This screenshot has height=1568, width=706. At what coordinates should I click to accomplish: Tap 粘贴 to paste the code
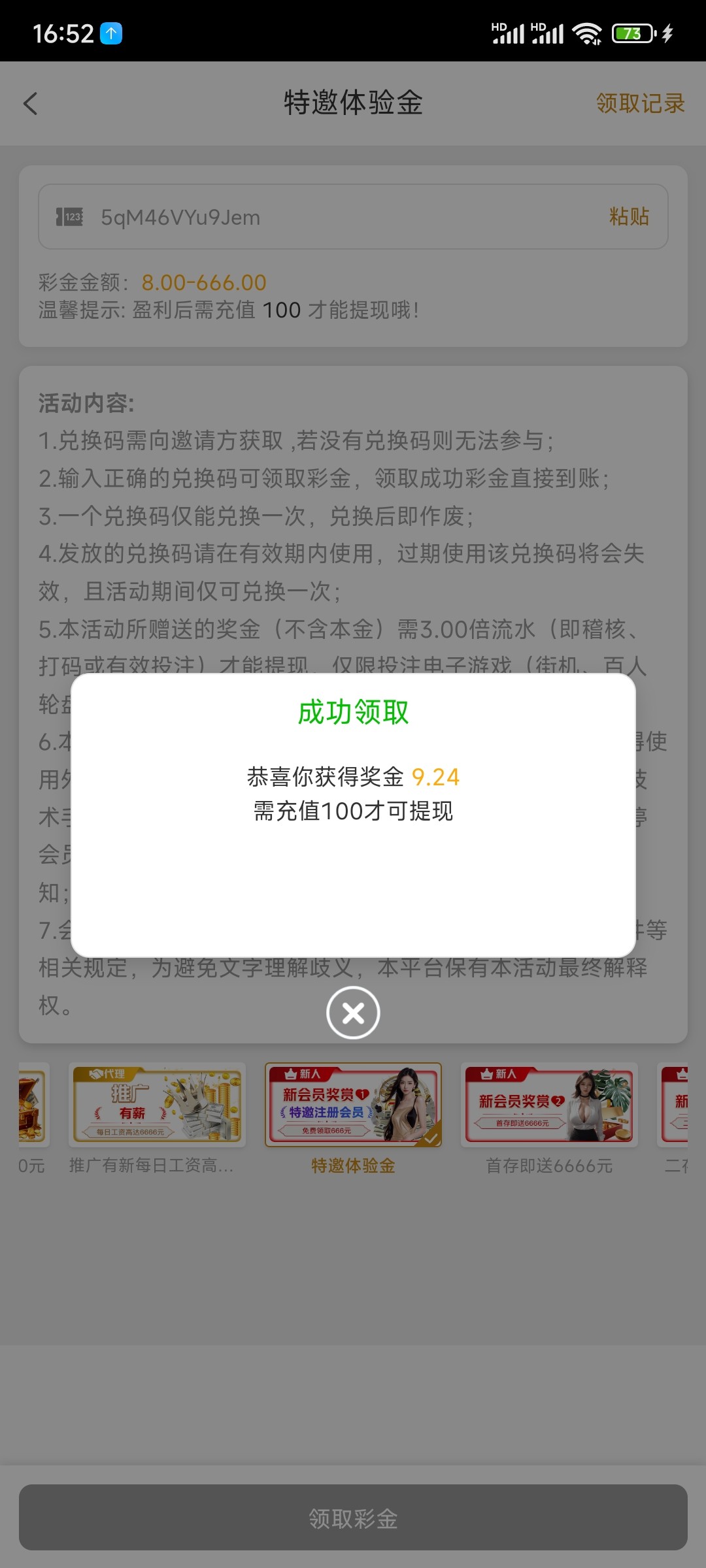coord(628,217)
